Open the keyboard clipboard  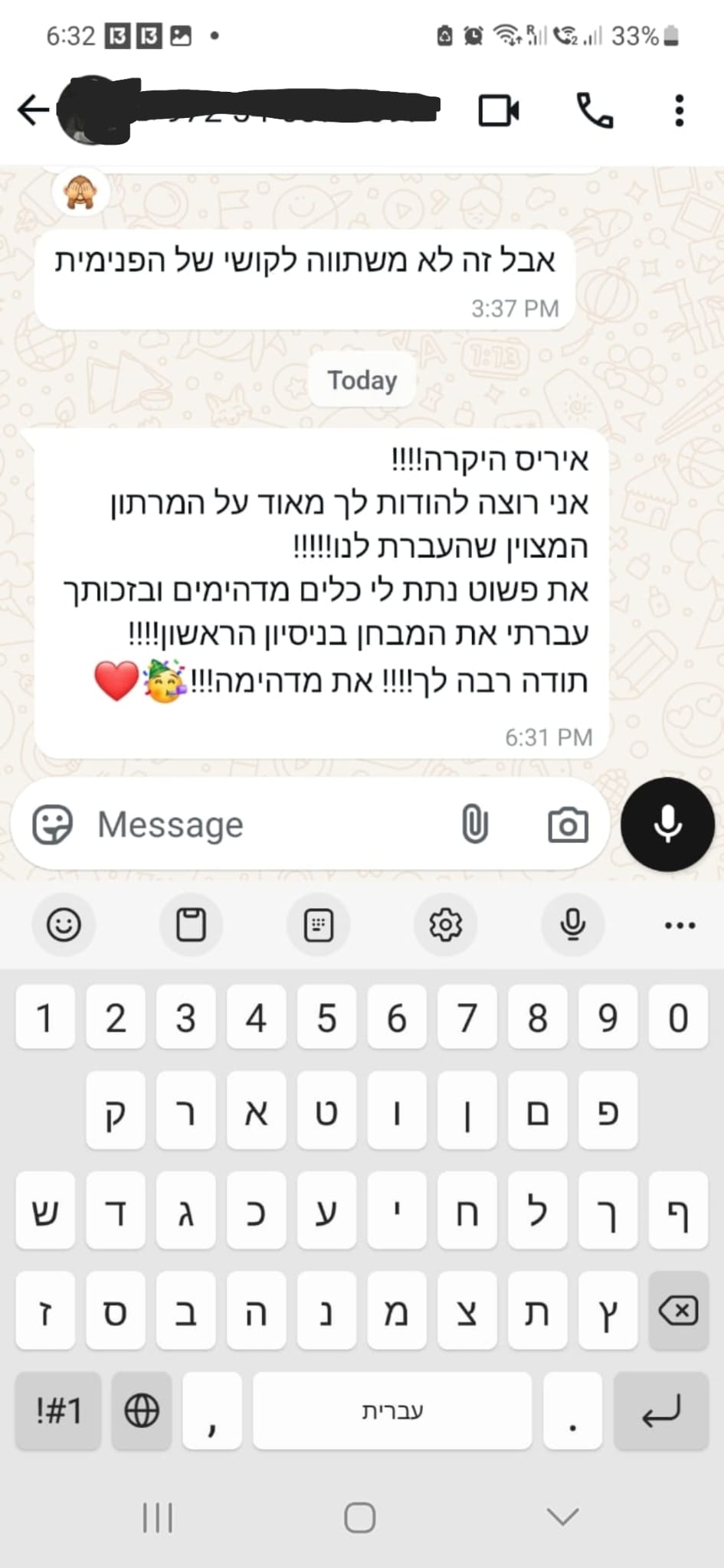191,925
